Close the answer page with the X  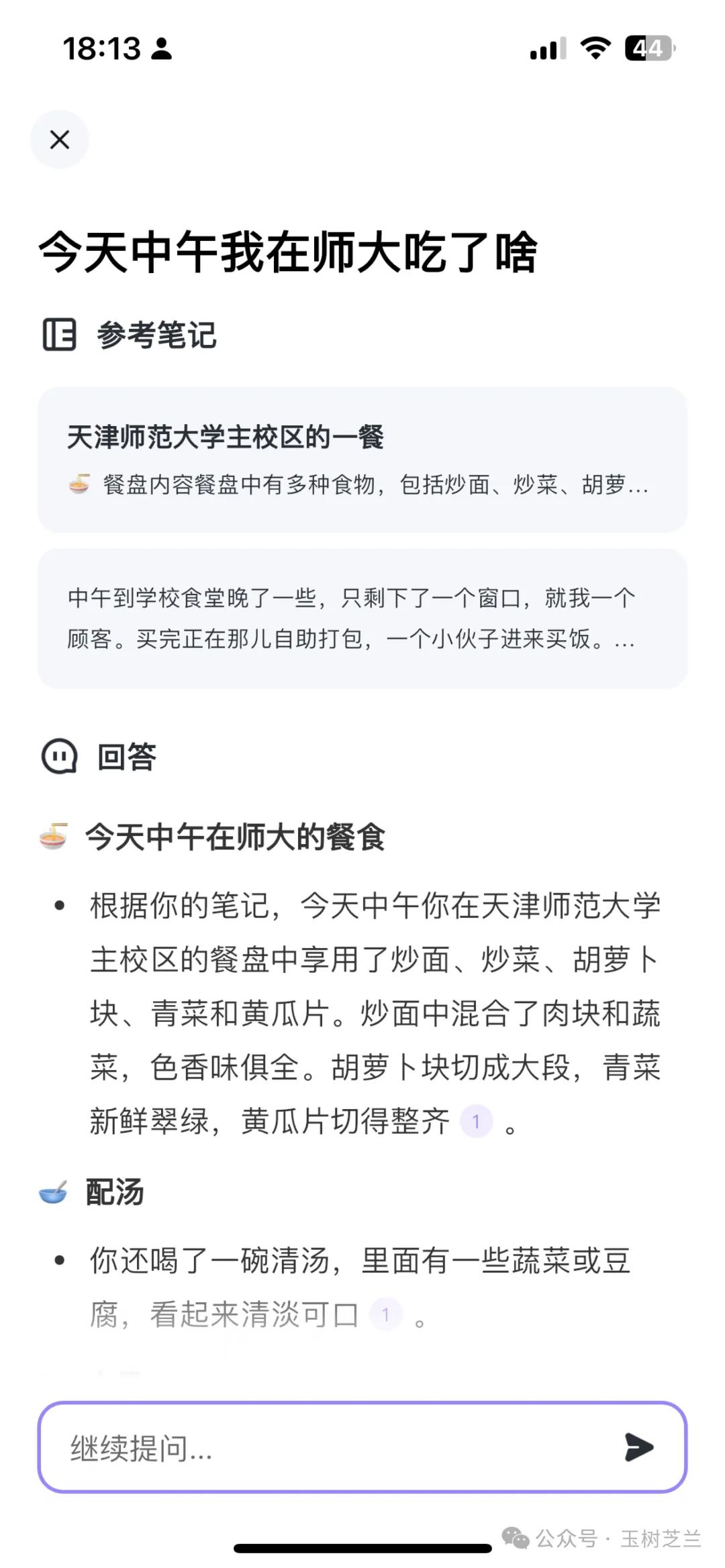pyautogui.click(x=60, y=140)
